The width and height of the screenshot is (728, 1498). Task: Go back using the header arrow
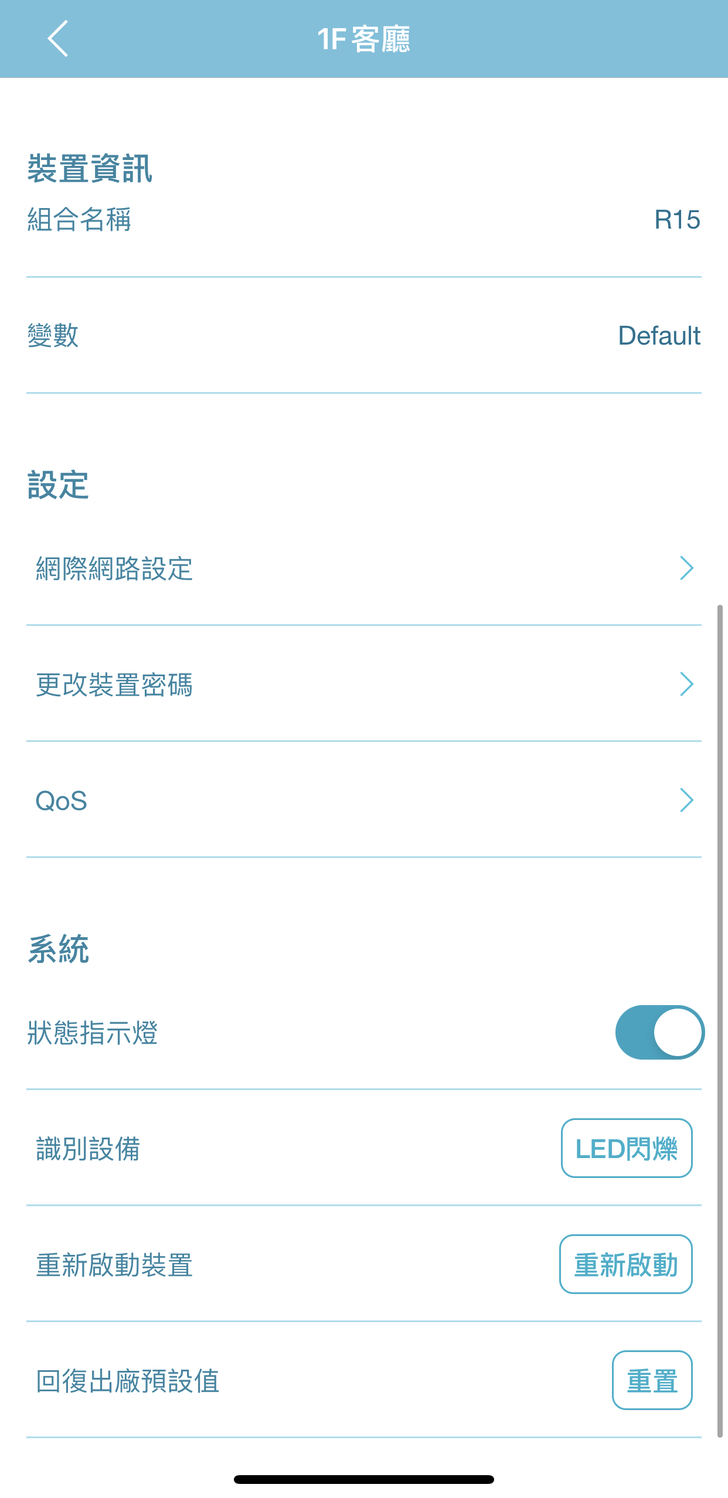pos(58,39)
